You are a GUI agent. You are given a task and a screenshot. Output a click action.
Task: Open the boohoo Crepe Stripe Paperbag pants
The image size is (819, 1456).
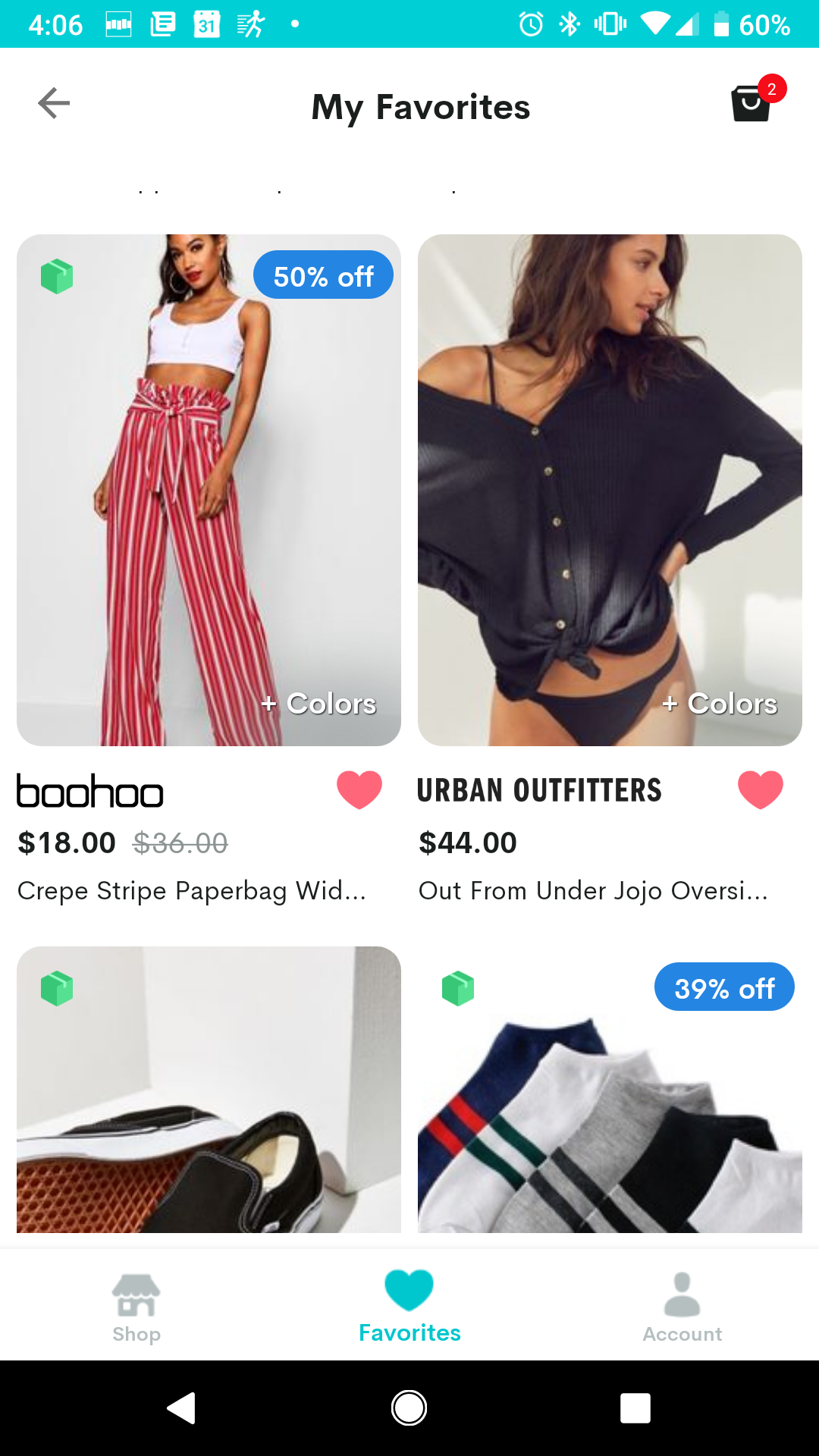pos(209,490)
